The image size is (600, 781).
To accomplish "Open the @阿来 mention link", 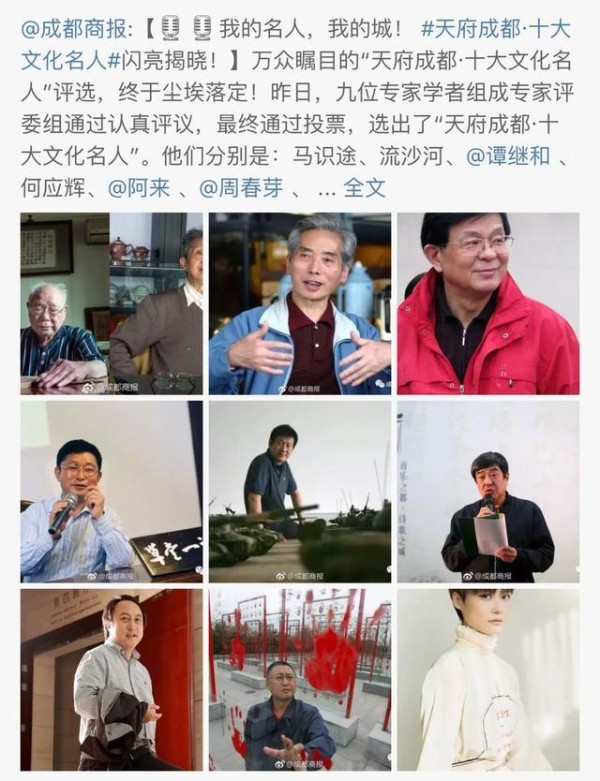I will pyautogui.click(x=138, y=187).
